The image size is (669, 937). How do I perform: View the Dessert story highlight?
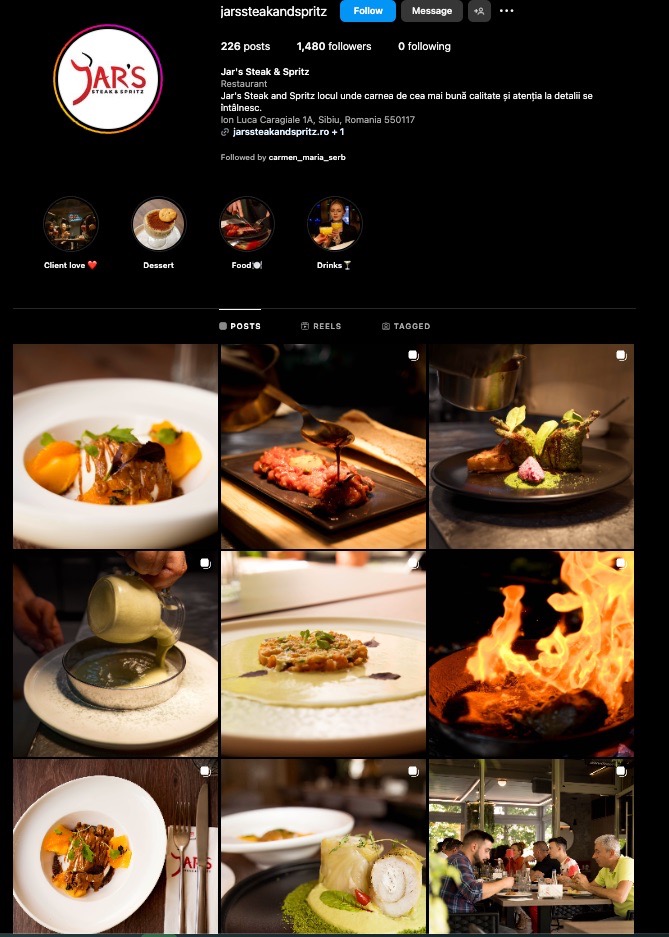tap(158, 224)
